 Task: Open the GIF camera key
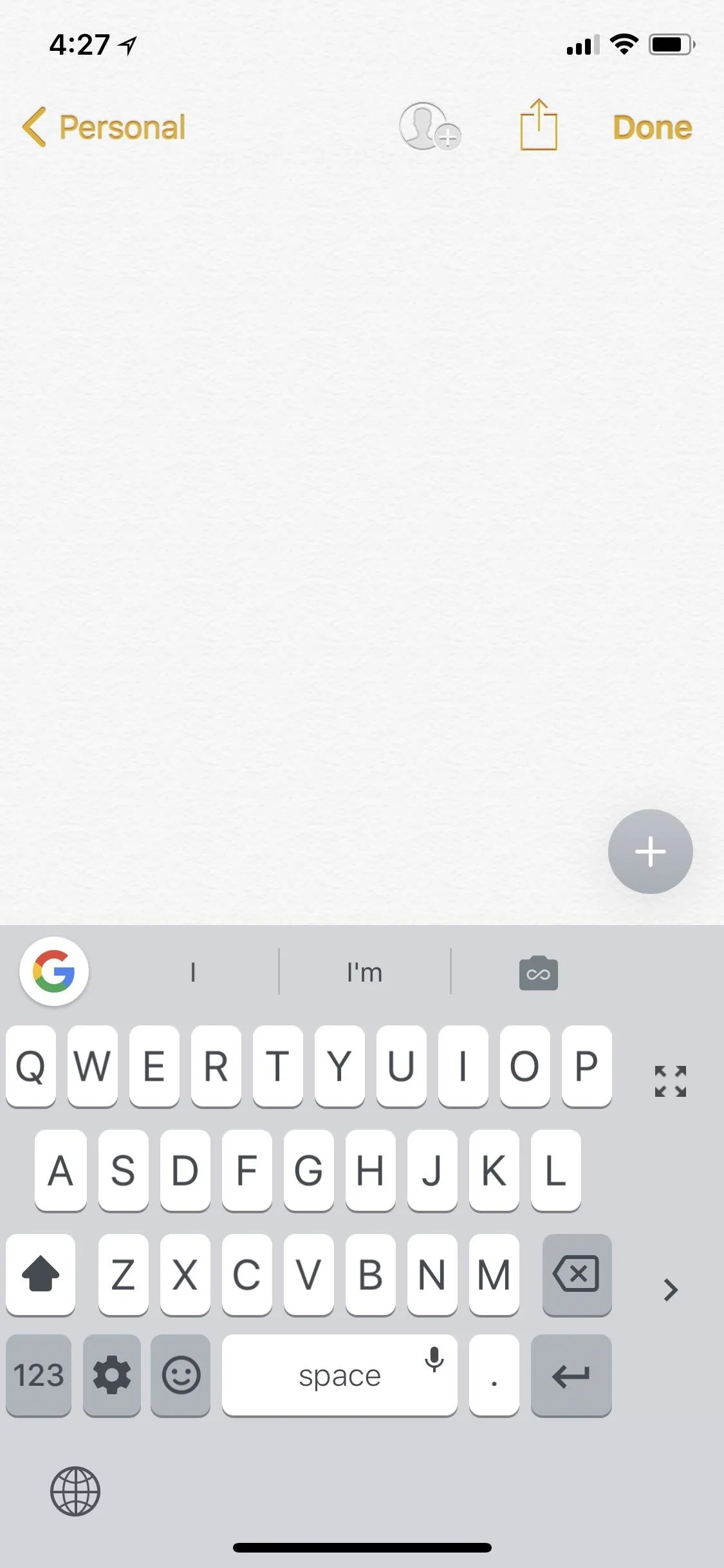pyautogui.click(x=539, y=973)
